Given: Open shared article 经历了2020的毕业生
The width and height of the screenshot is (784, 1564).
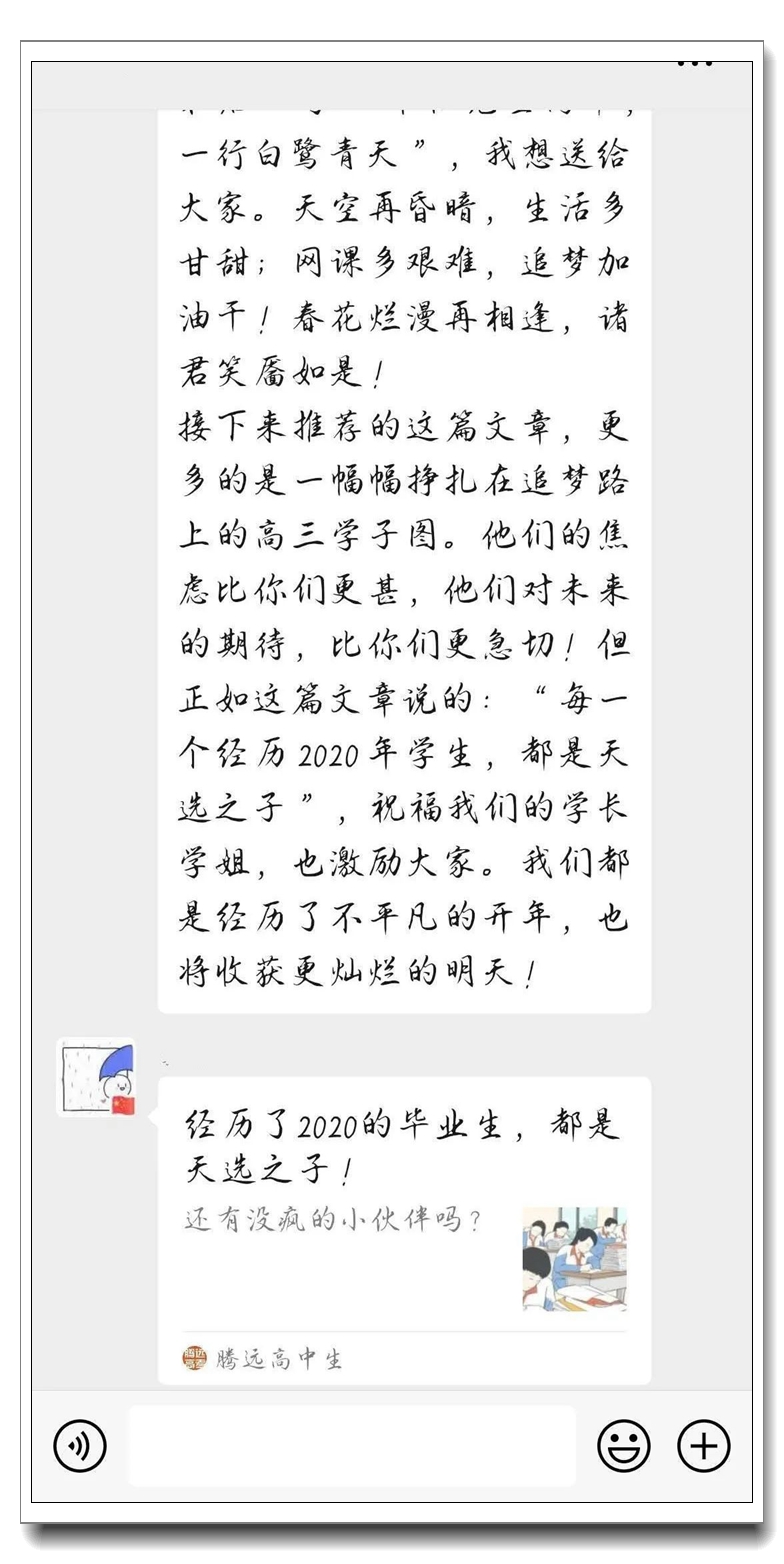Looking at the screenshot, I should (x=404, y=1230).
